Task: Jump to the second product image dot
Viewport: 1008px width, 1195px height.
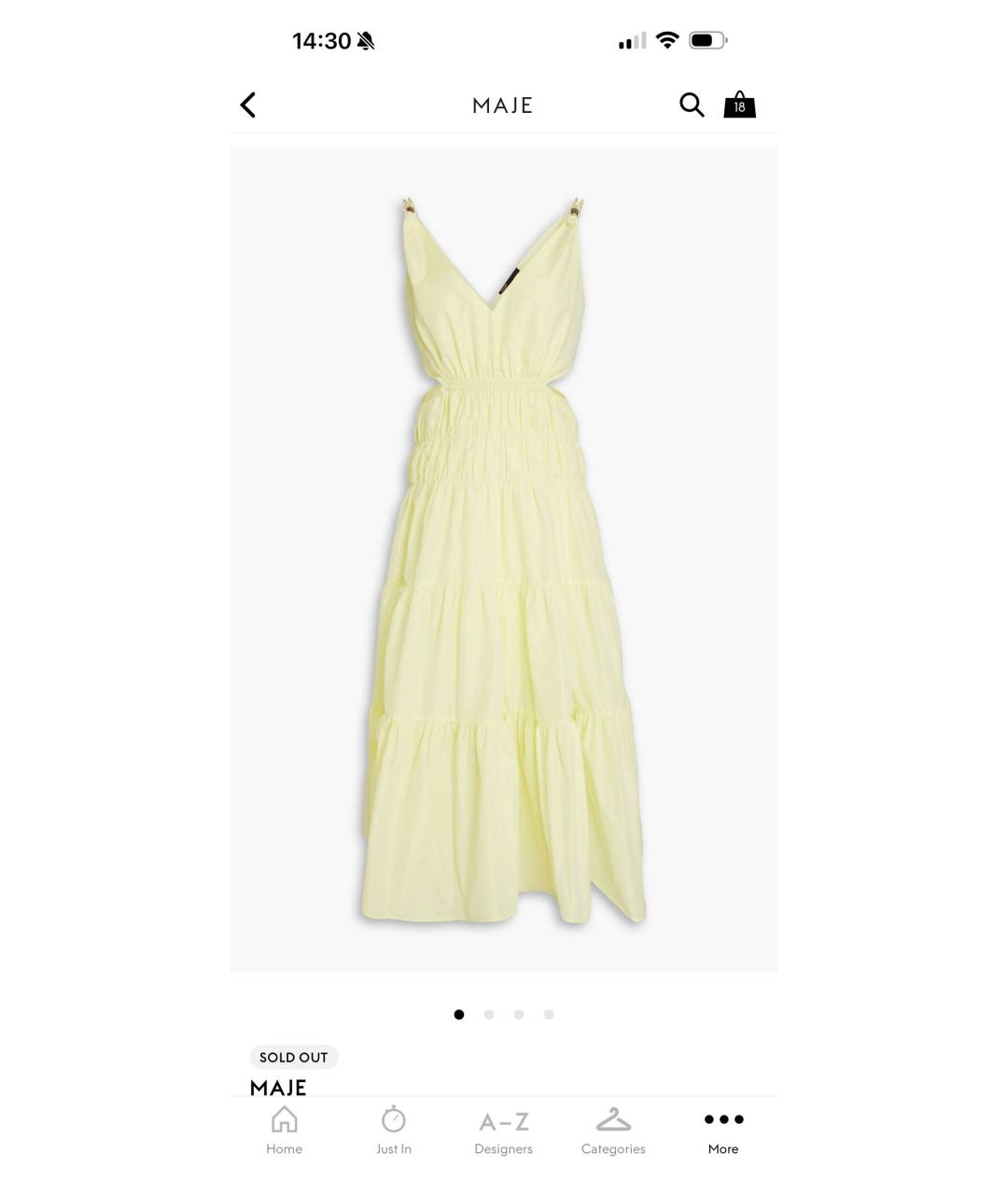Action: coord(489,1015)
